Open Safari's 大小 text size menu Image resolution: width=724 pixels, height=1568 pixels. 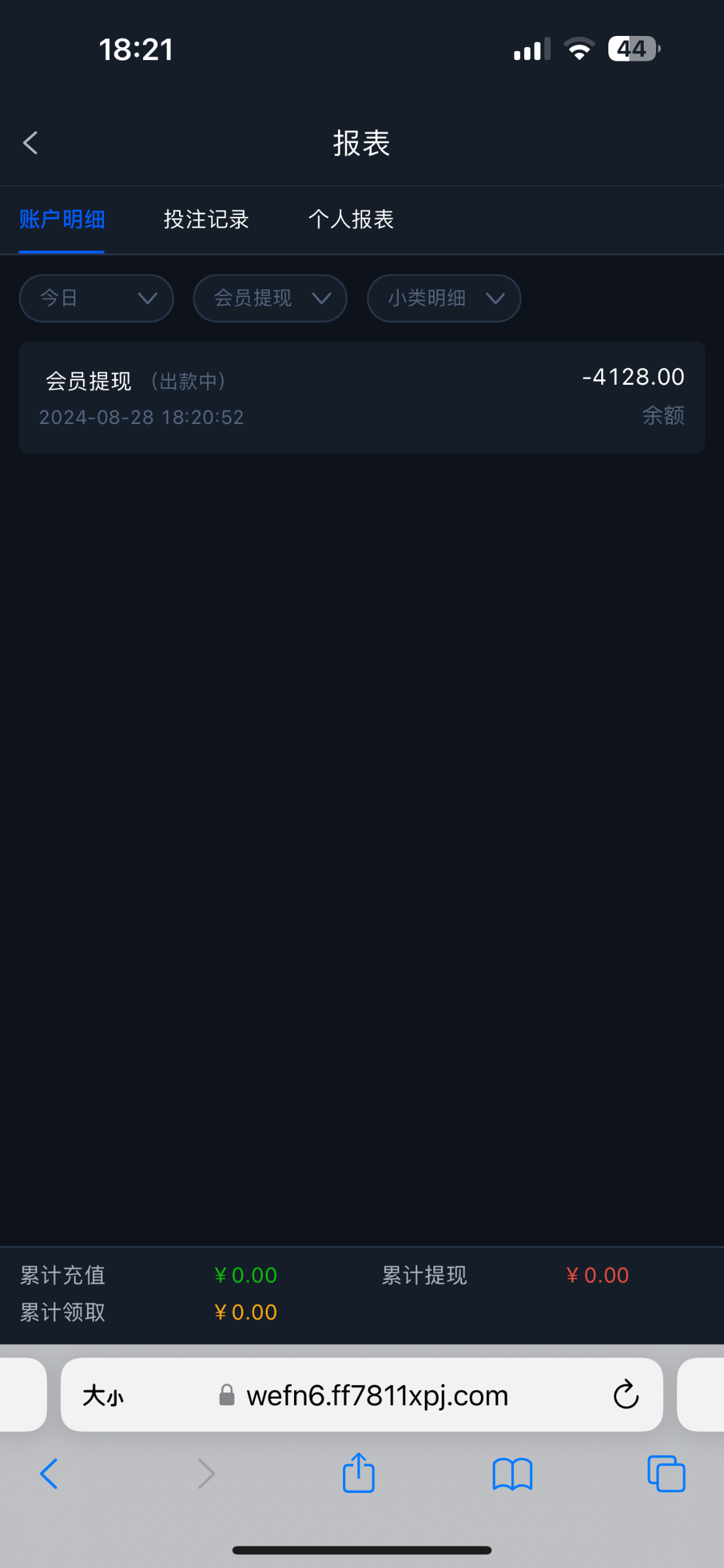103,1396
